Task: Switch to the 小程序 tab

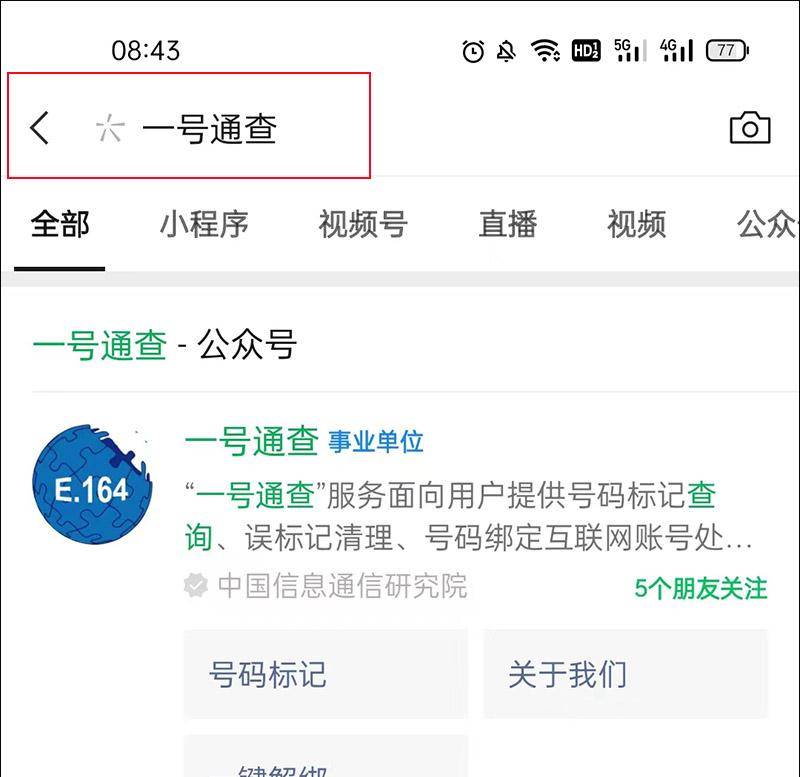Action: coord(204,224)
